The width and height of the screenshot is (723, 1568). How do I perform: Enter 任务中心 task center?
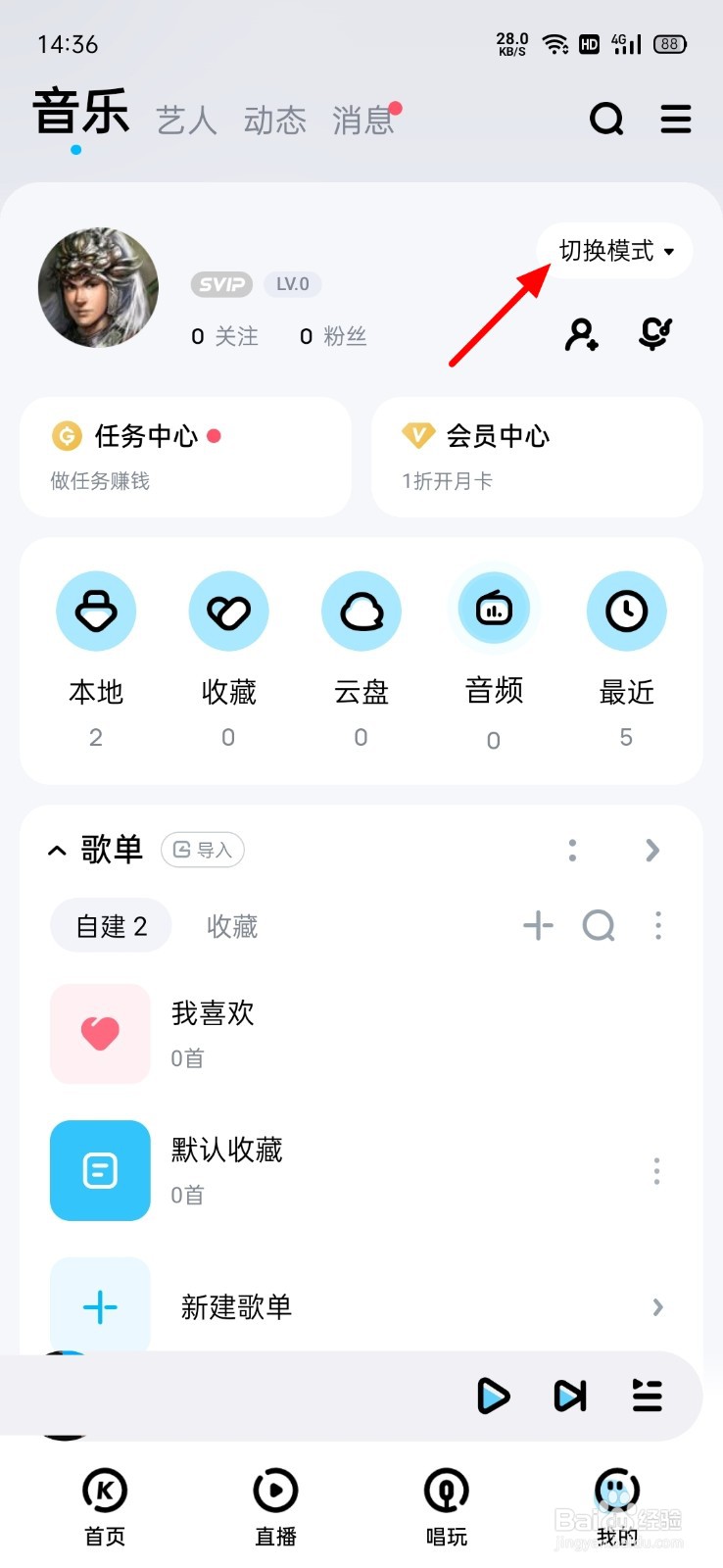tap(185, 457)
